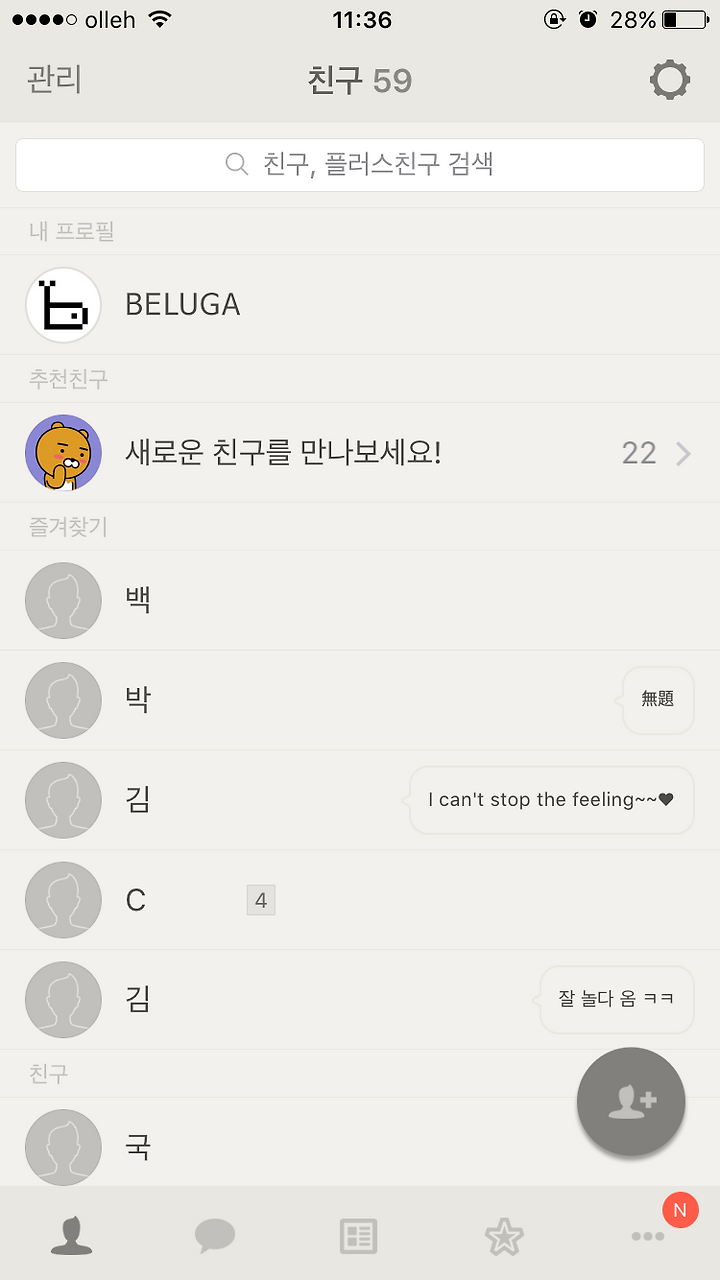Tap the 관리 button to manage friends
This screenshot has width=720, height=1280.
point(54,80)
